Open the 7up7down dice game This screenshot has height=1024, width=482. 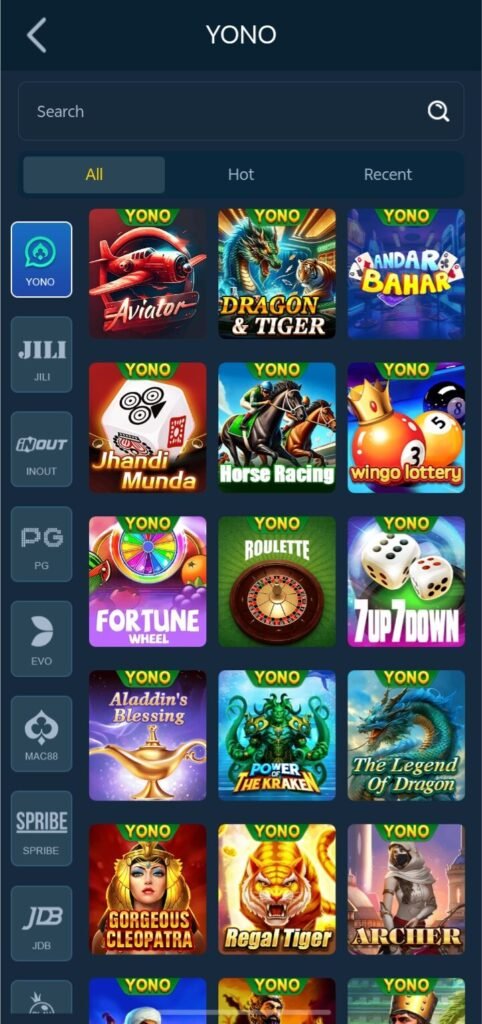coord(406,582)
